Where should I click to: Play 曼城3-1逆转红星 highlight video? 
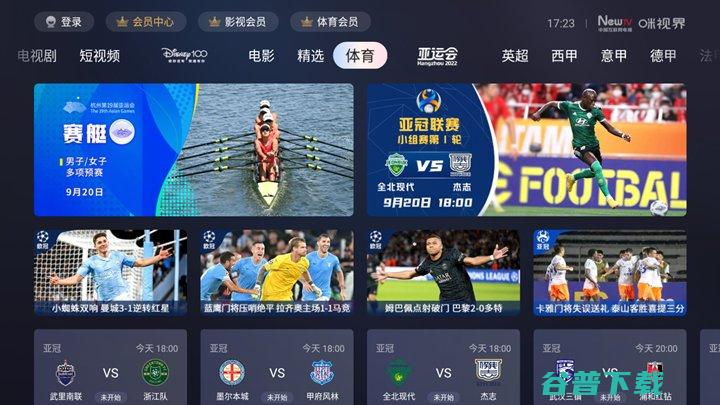(110, 273)
